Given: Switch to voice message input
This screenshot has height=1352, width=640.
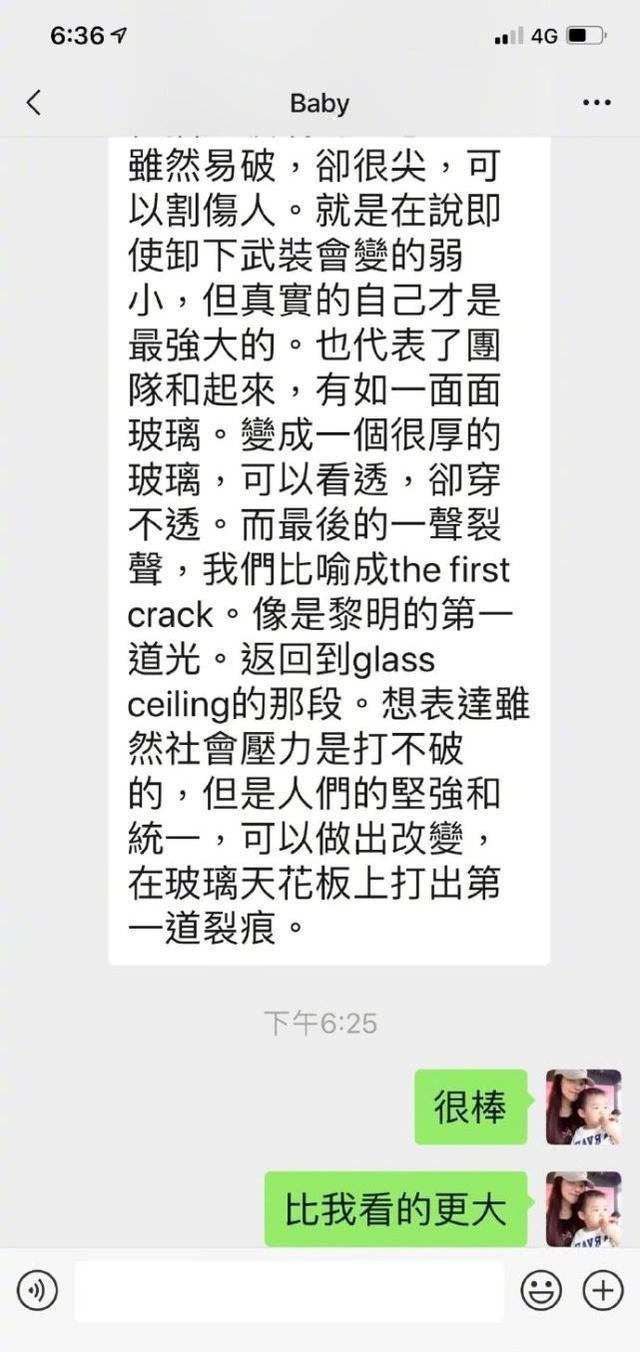Looking at the screenshot, I should [x=38, y=1292].
